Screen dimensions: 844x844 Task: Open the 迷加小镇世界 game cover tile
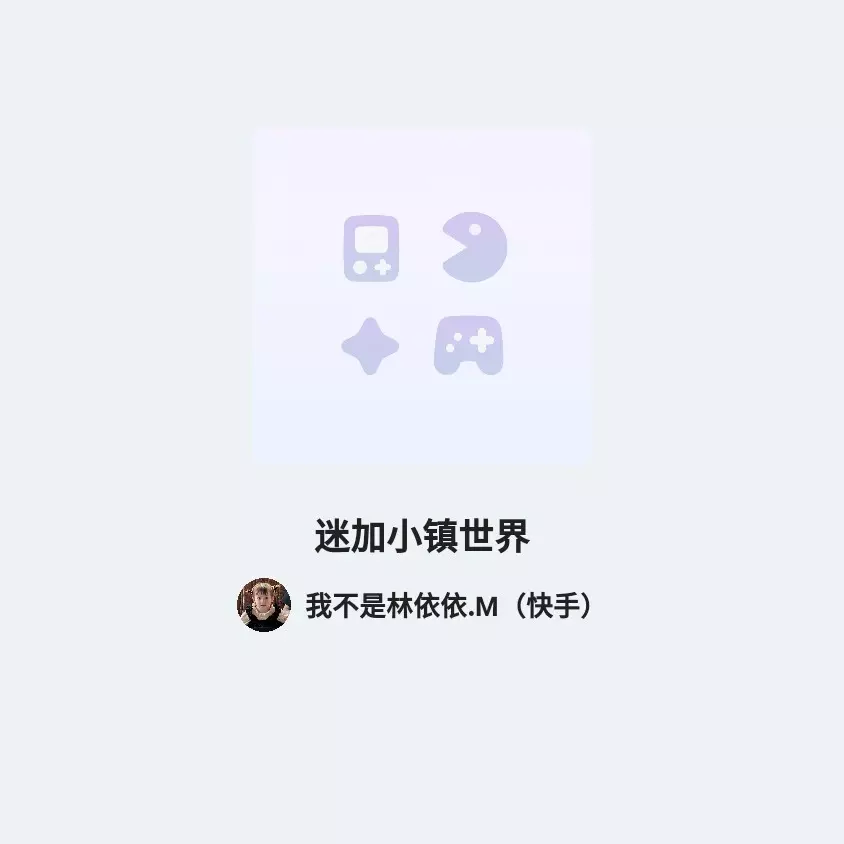pos(422,297)
